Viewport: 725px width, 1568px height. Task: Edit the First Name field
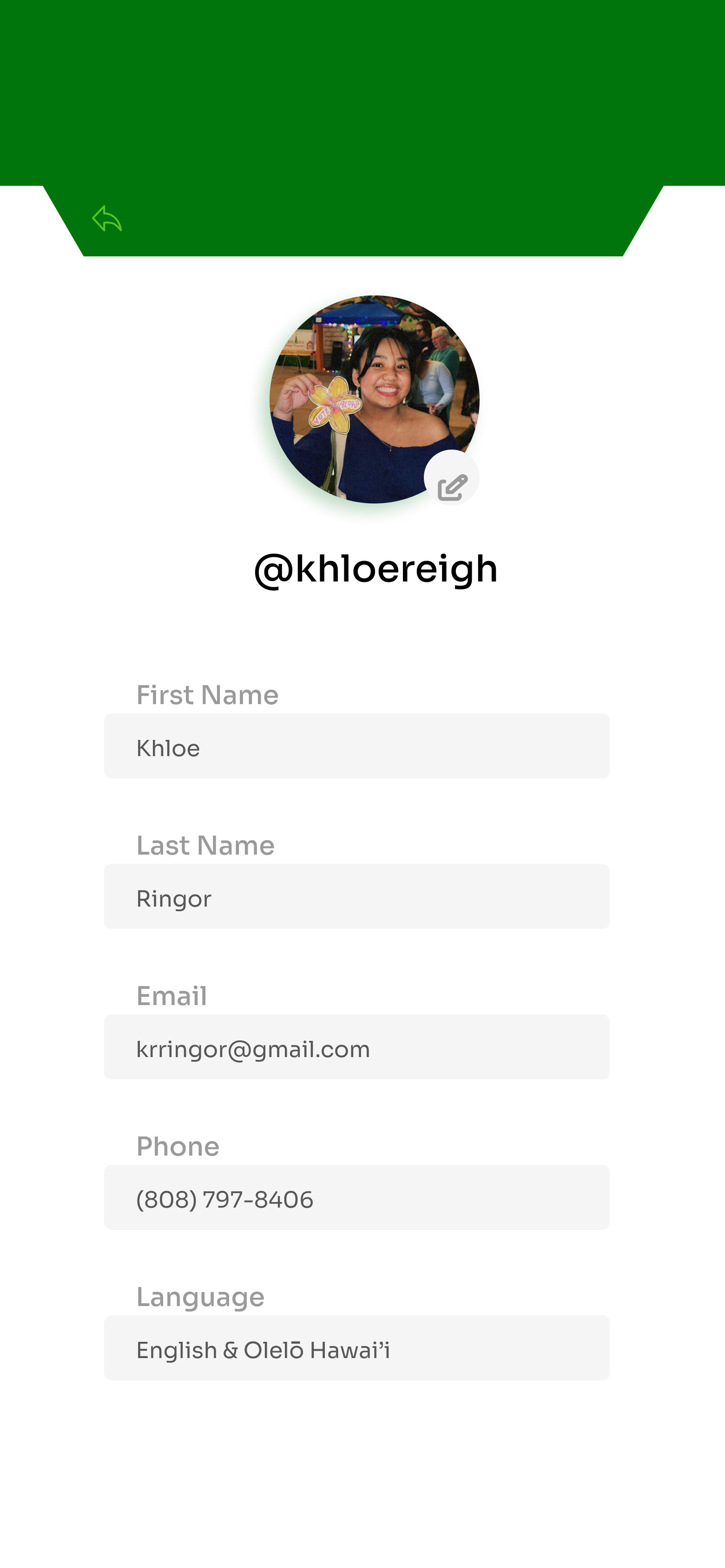[x=356, y=745]
